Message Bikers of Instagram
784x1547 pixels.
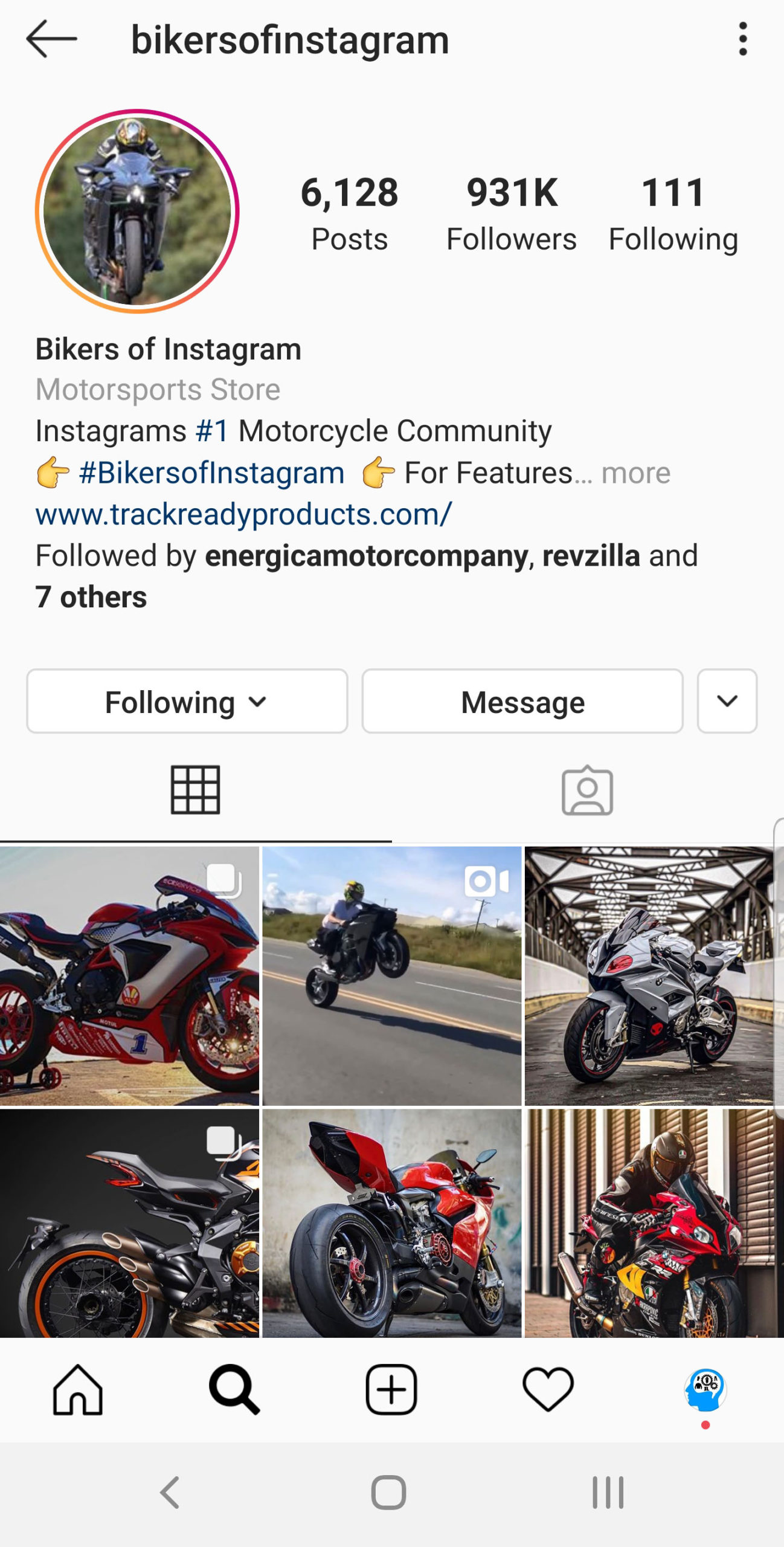click(x=522, y=701)
